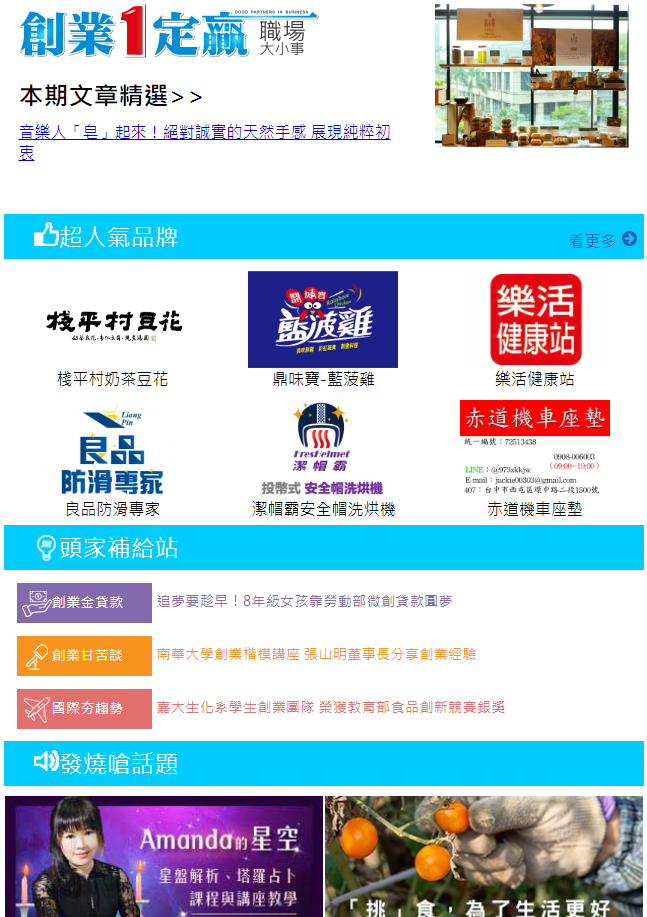Image resolution: width=647 pixels, height=917 pixels.
Task: Open brand 良品防滑專家
Action: point(113,452)
